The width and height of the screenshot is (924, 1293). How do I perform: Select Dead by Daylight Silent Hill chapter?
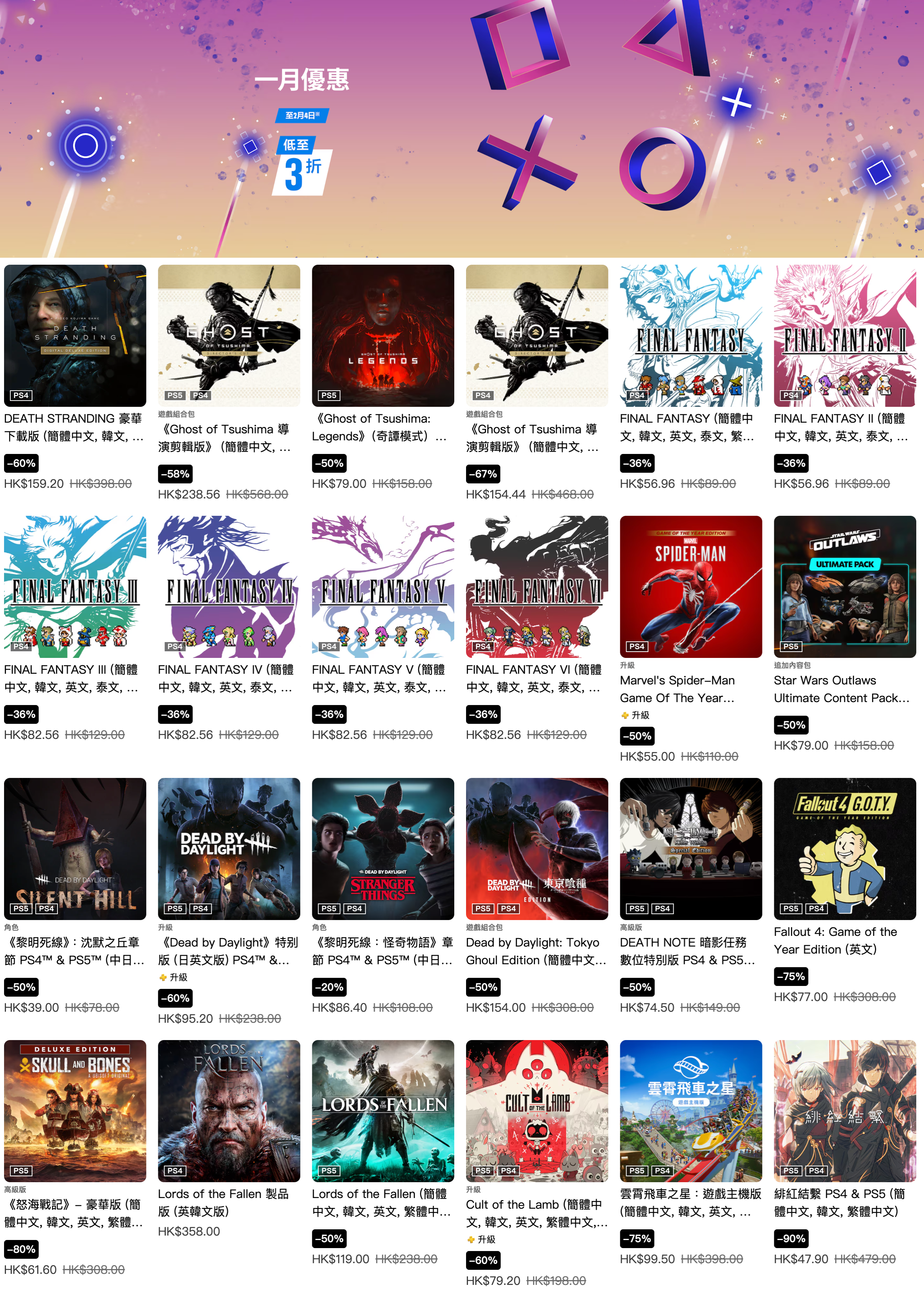[x=74, y=849]
